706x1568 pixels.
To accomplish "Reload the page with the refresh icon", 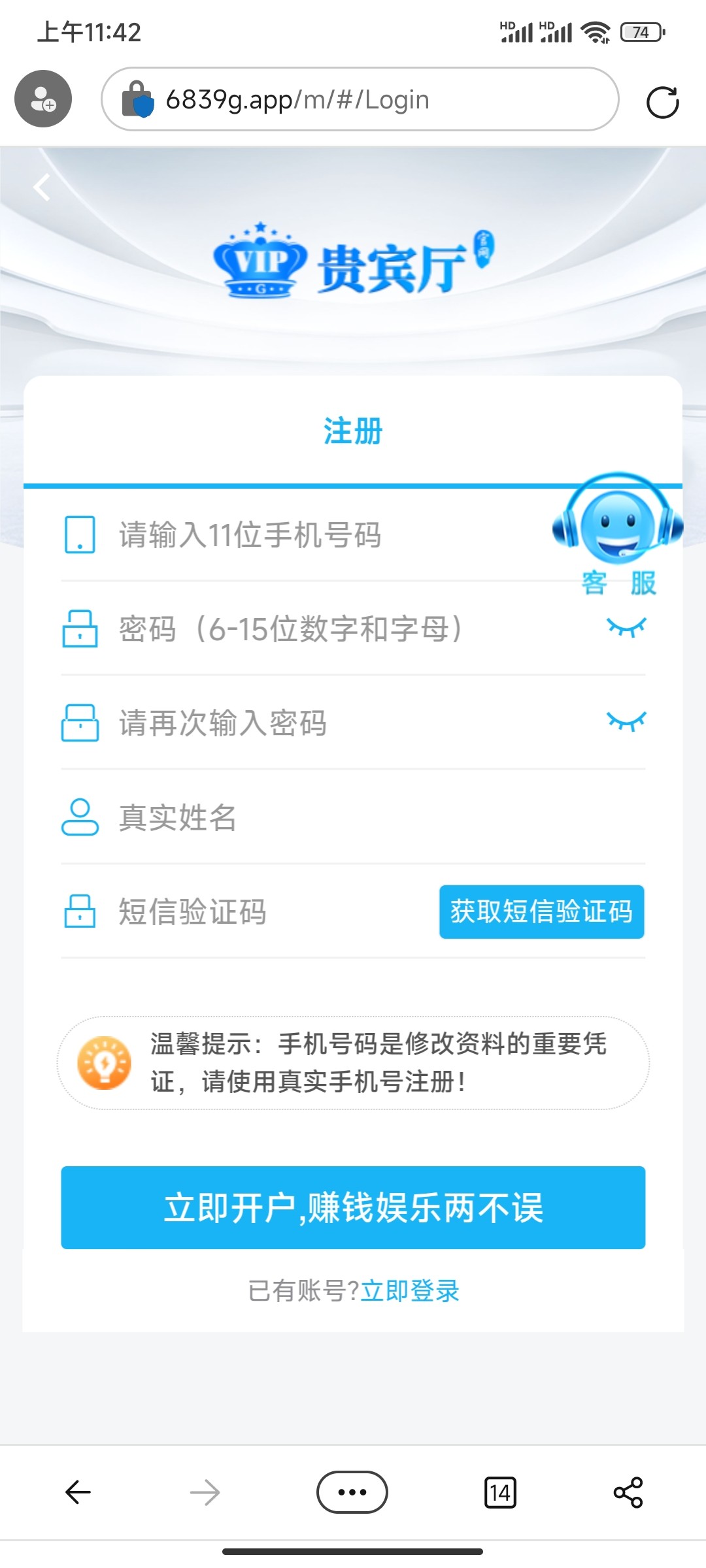I will (x=662, y=103).
